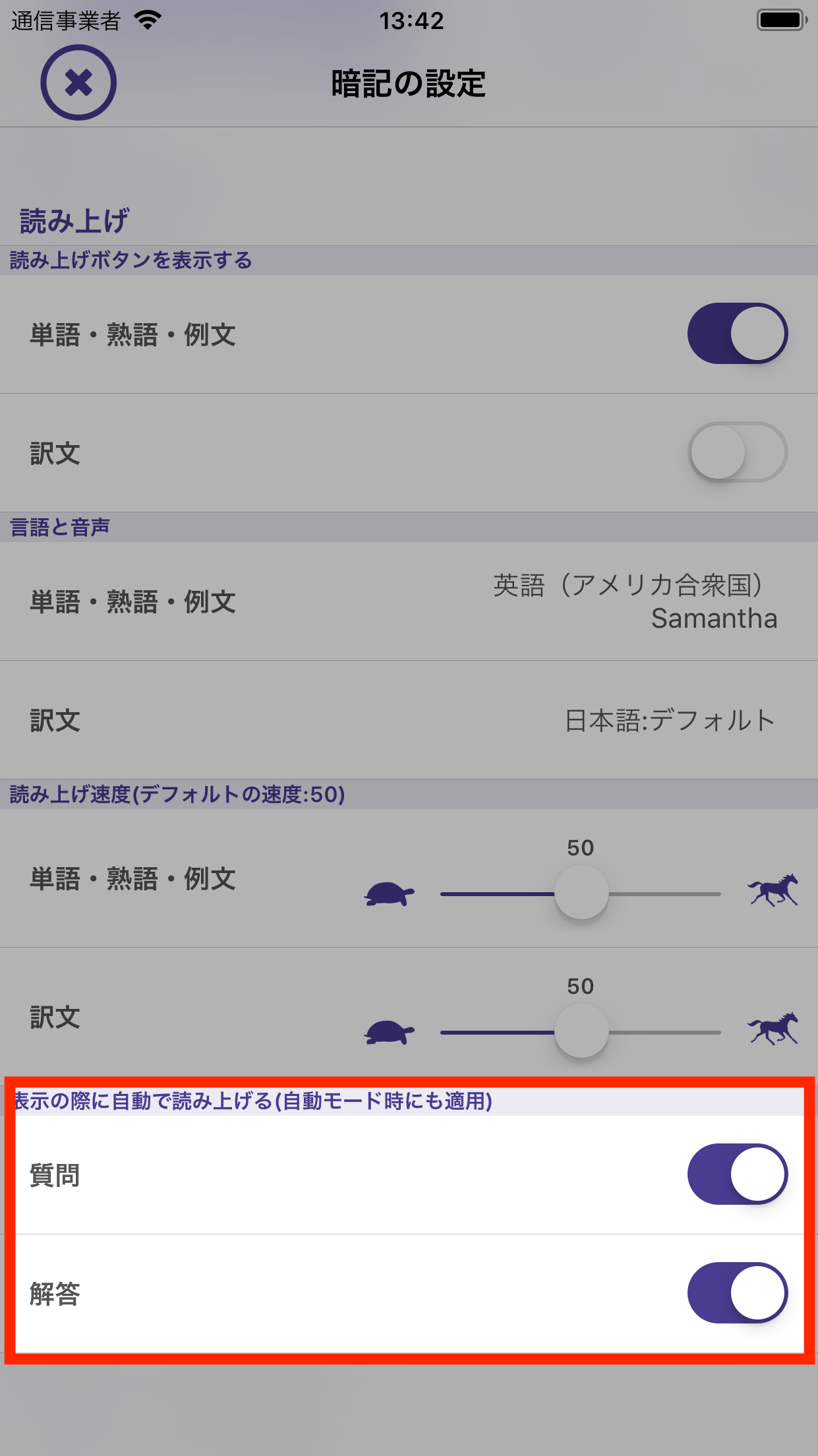Disable 単語・熟語・例文 read-aloud button toggle

(737, 334)
